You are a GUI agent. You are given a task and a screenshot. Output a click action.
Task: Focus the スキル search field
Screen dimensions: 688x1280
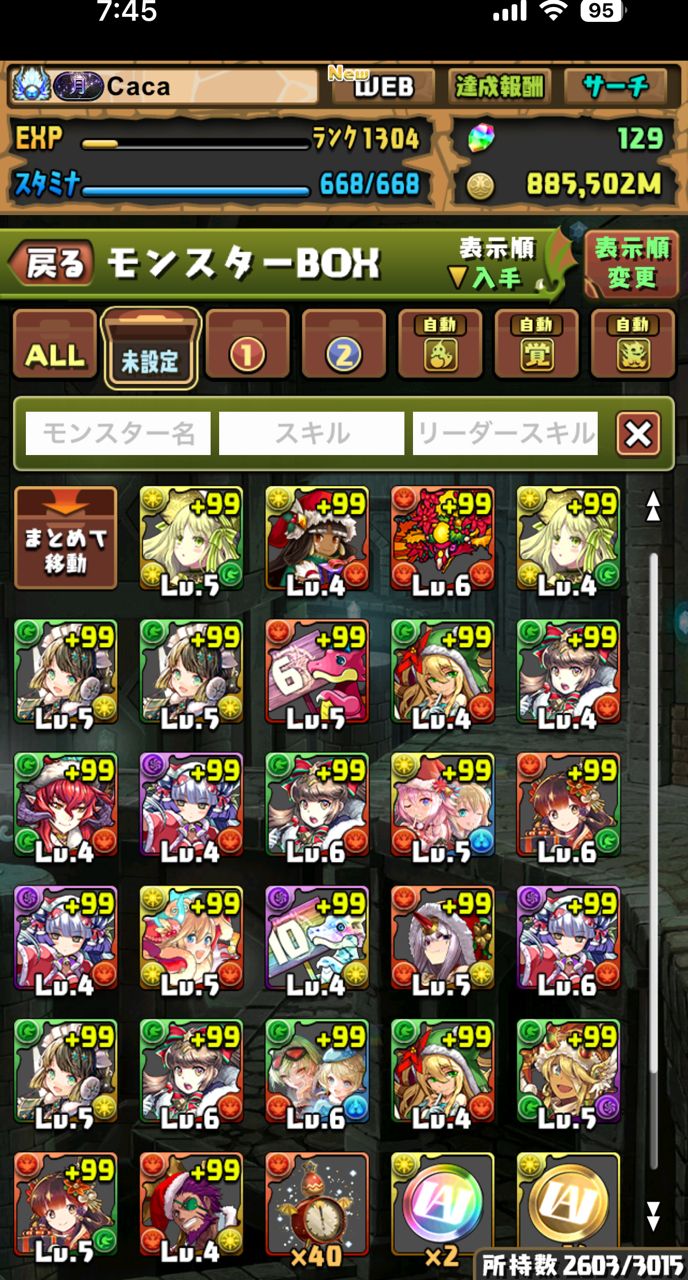312,434
